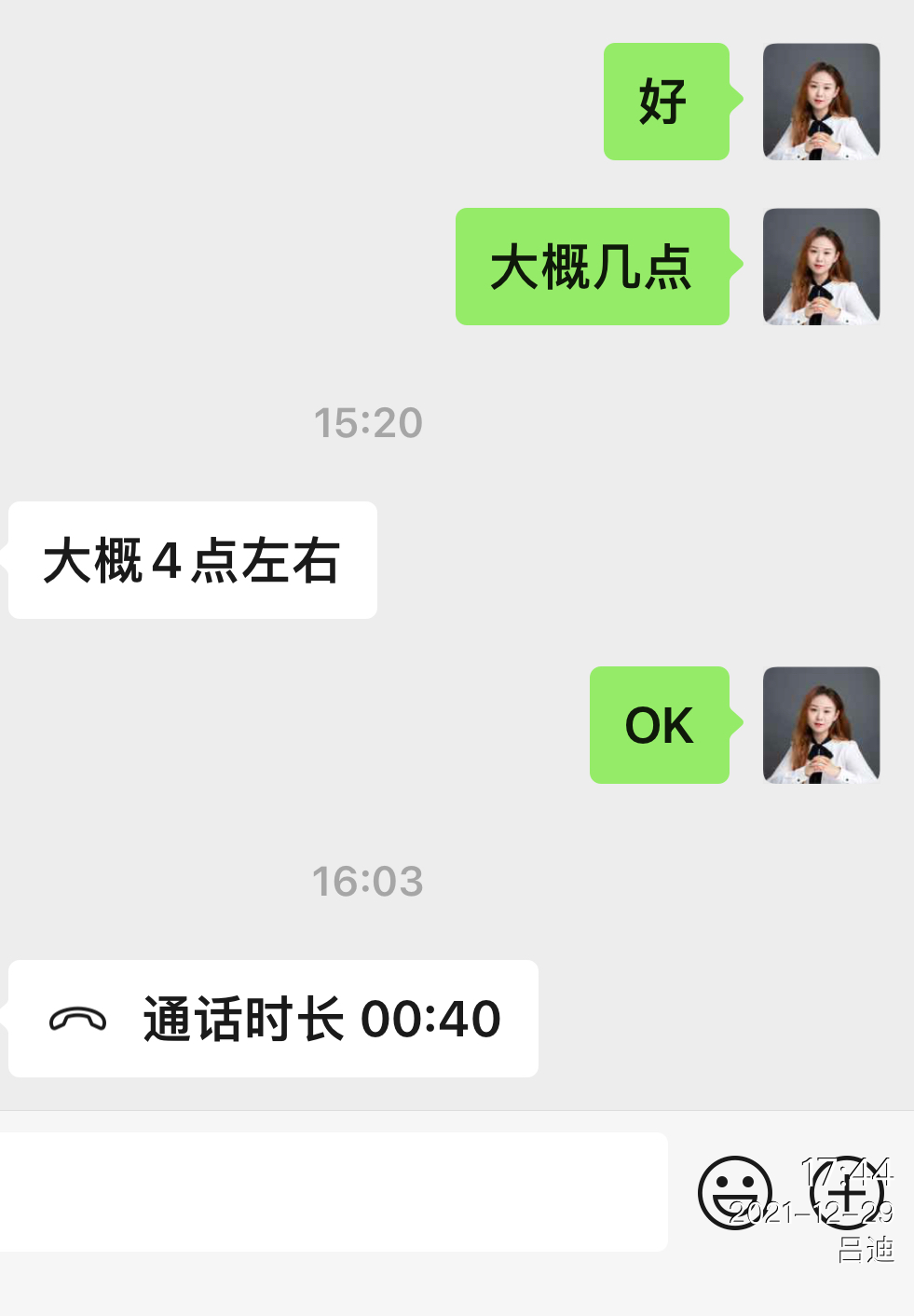Viewport: 914px width, 1316px height.
Task: Open profile from avatar beside 大概几点
Action: point(821,267)
